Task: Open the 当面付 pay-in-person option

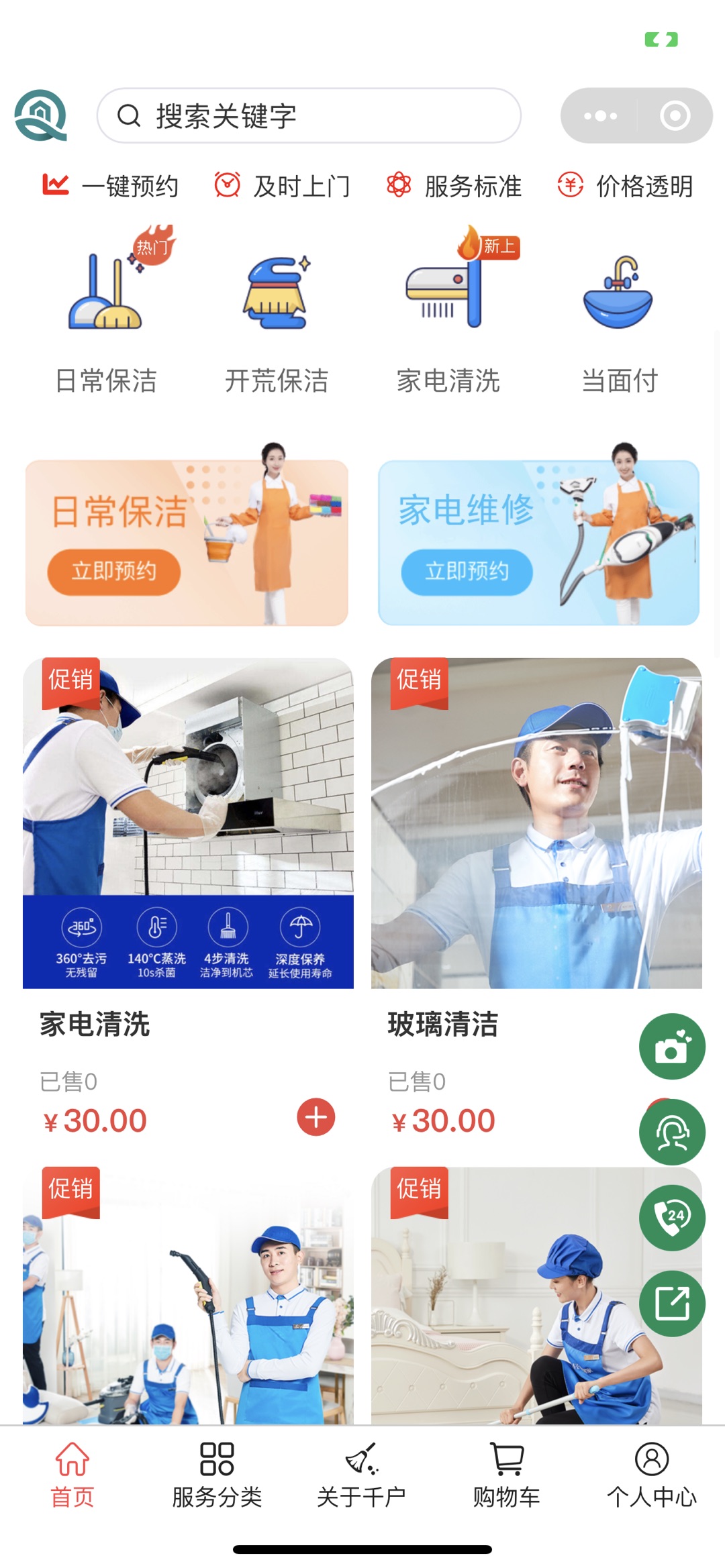Action: (x=618, y=312)
